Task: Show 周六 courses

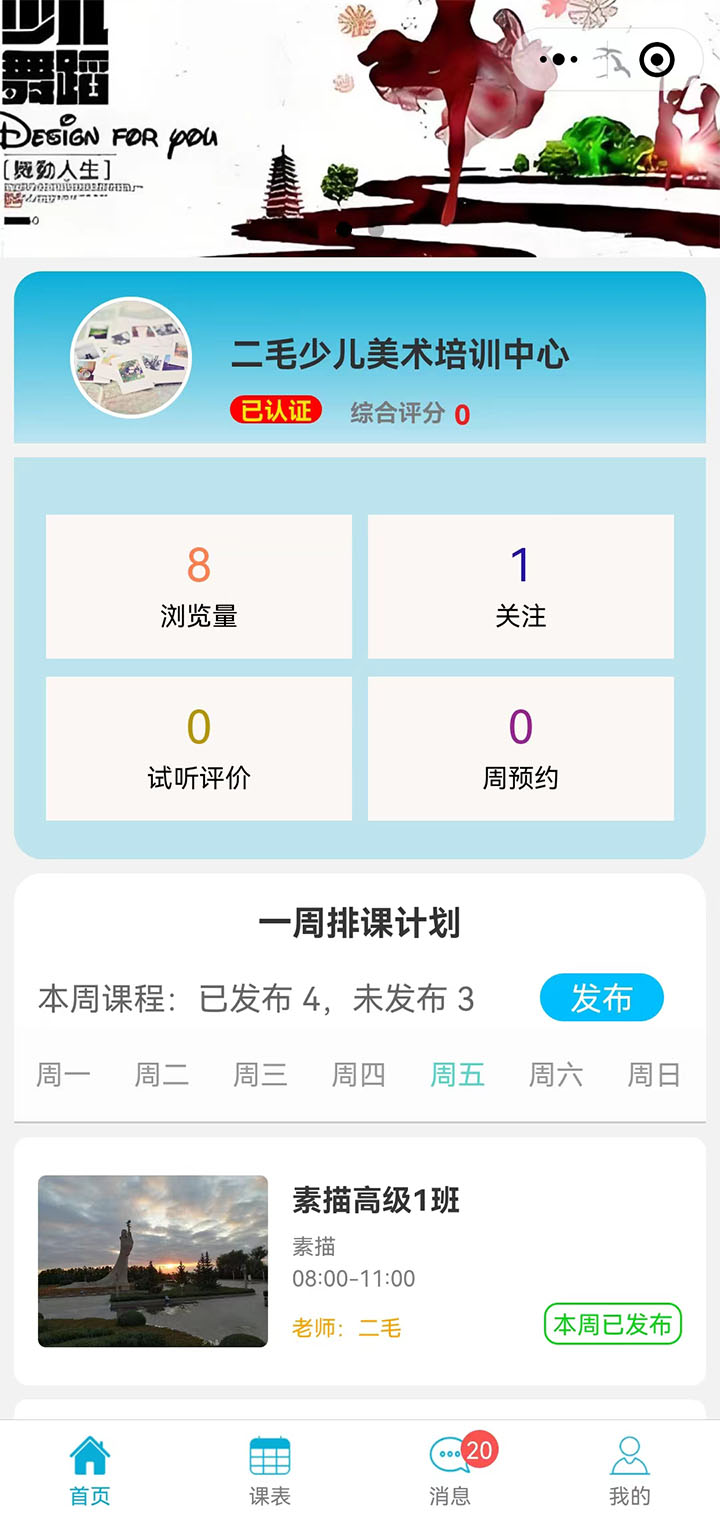Action: [x=555, y=1075]
